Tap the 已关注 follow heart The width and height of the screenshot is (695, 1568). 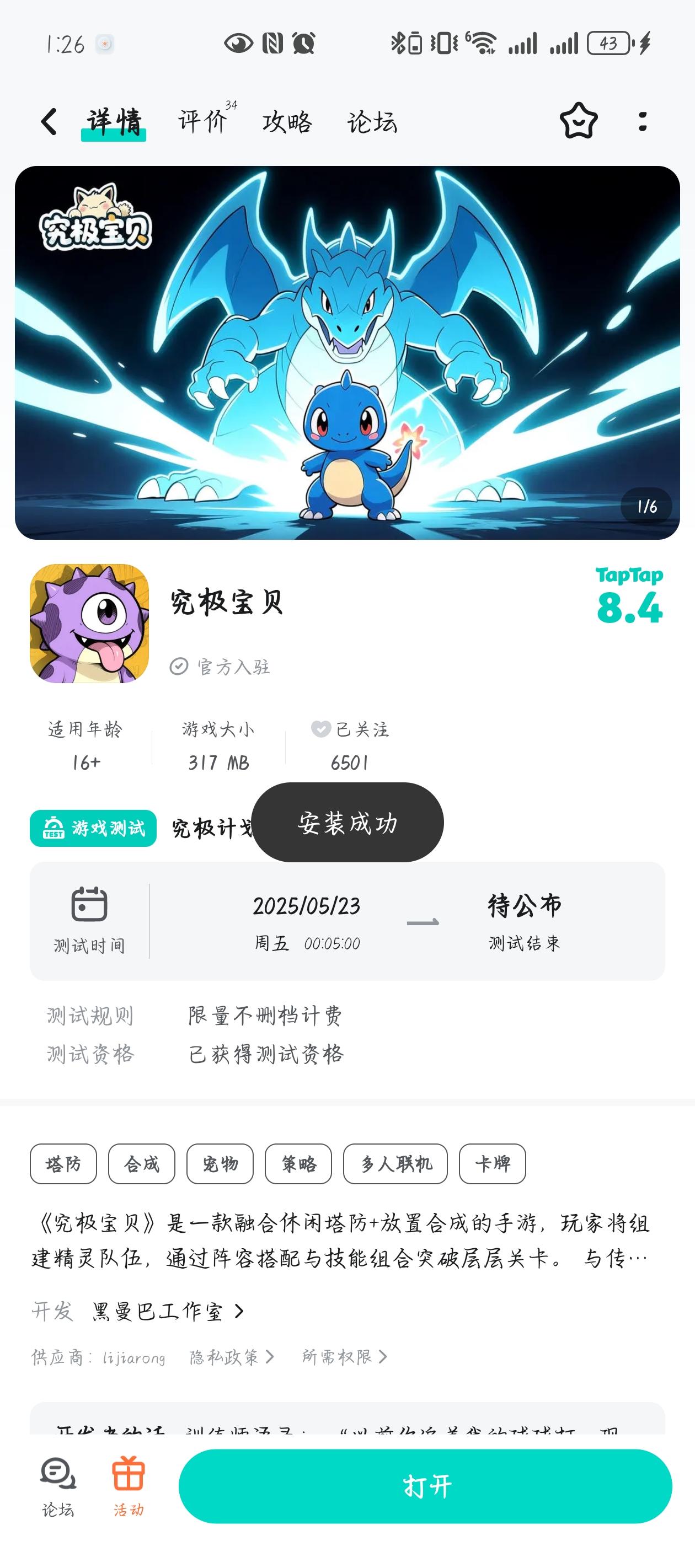click(x=321, y=729)
